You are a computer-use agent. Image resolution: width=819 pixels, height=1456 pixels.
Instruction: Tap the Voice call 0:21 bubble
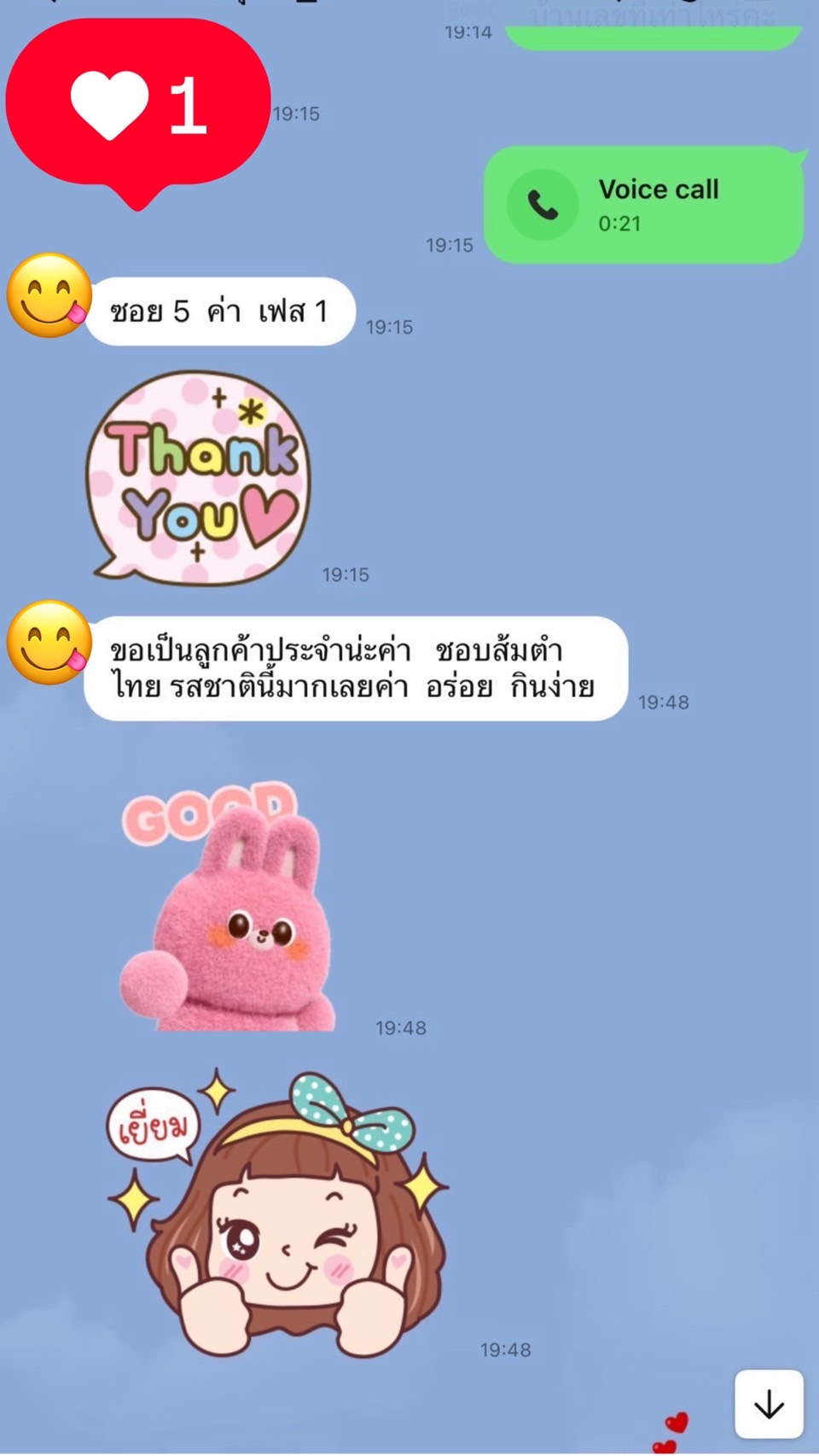(x=643, y=205)
